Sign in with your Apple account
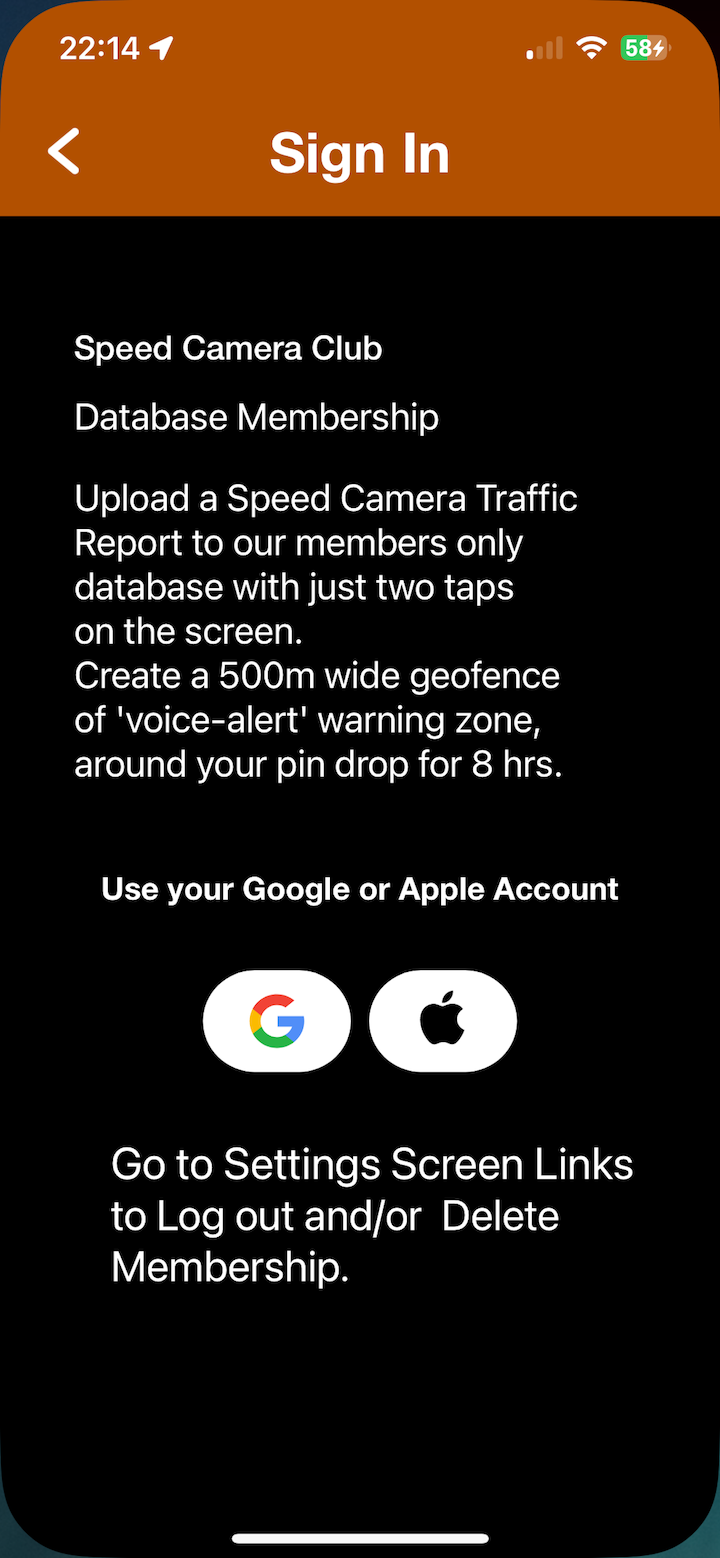720x1558 pixels. pos(443,1021)
